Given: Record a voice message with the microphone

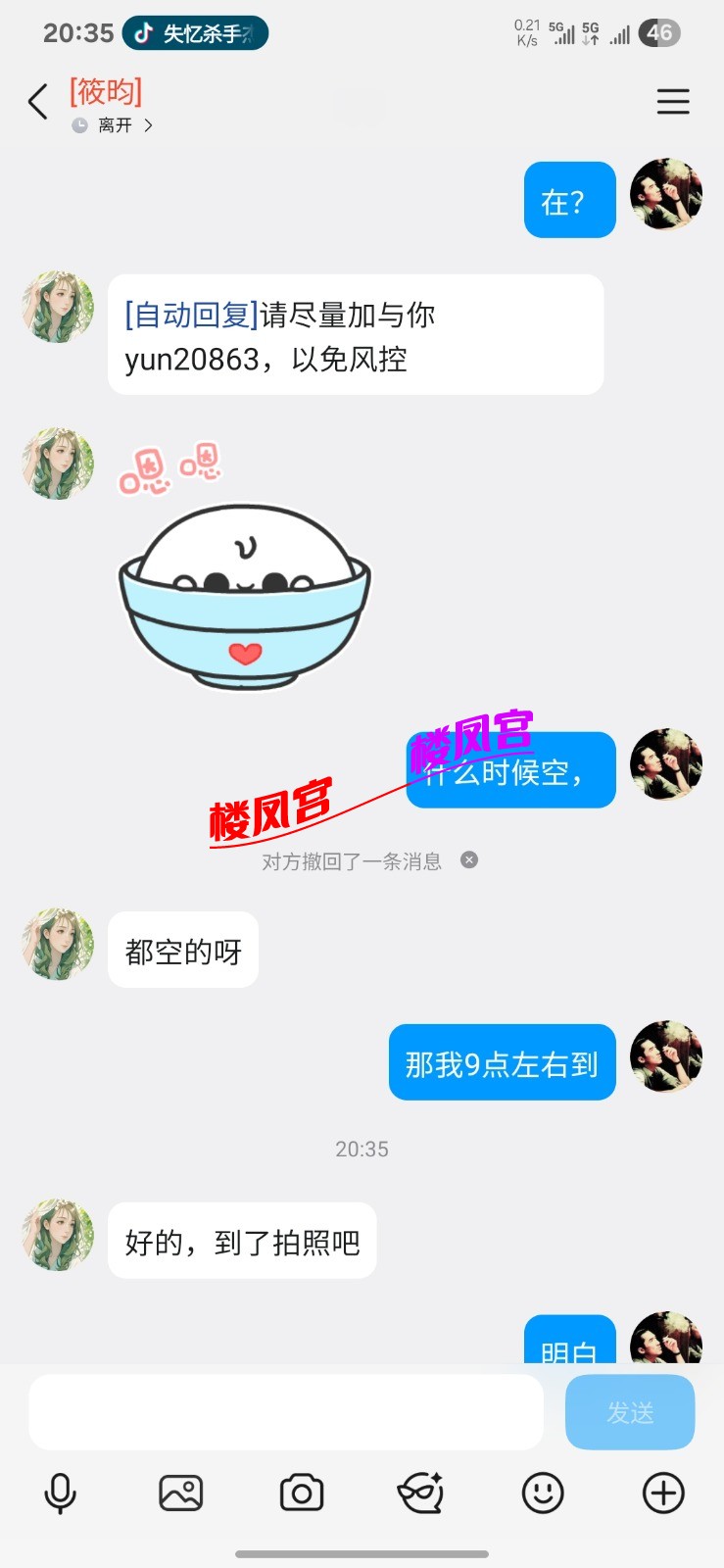Looking at the screenshot, I should (60, 1494).
